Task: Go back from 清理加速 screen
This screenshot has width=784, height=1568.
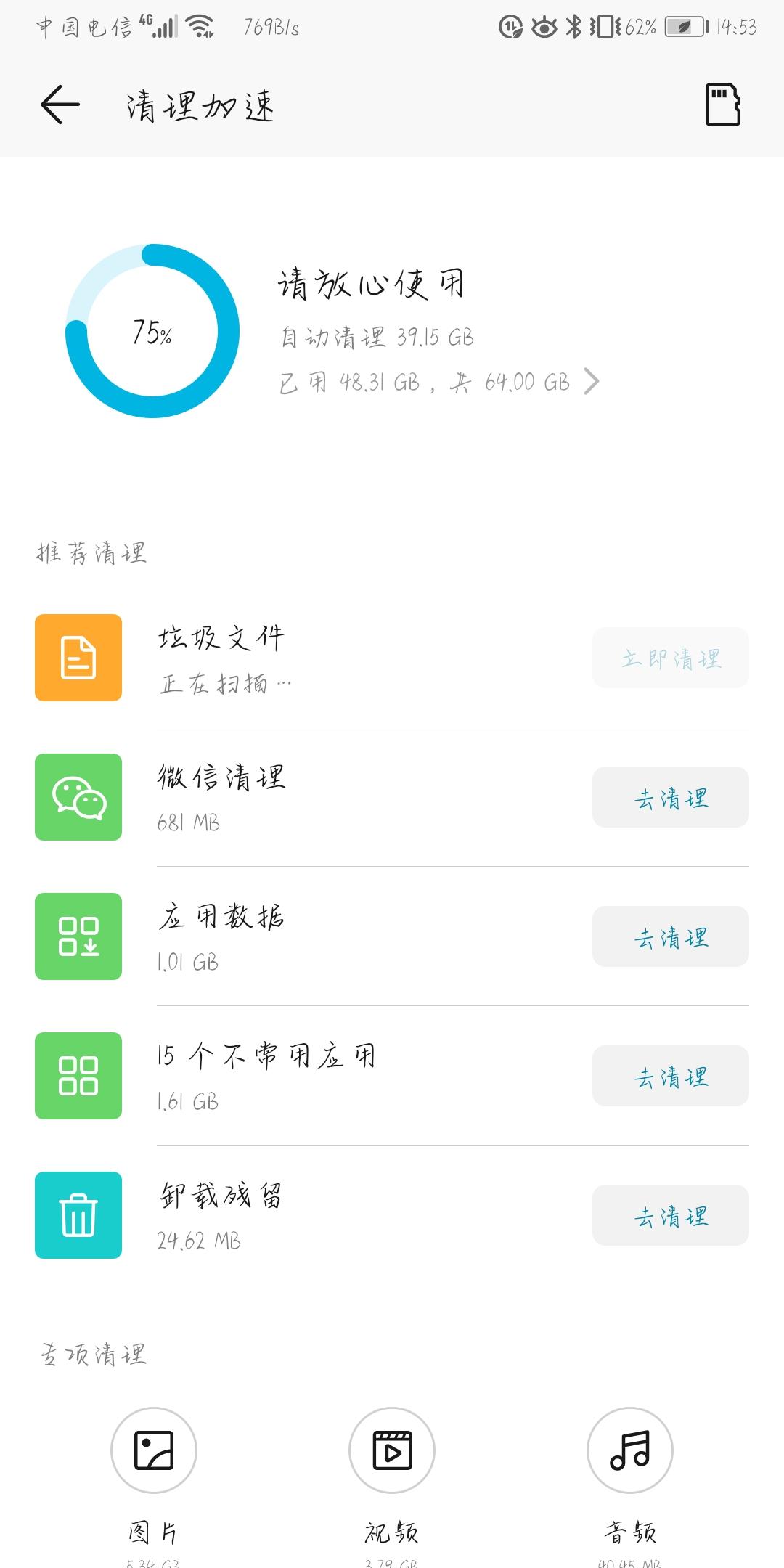Action: coord(60,105)
